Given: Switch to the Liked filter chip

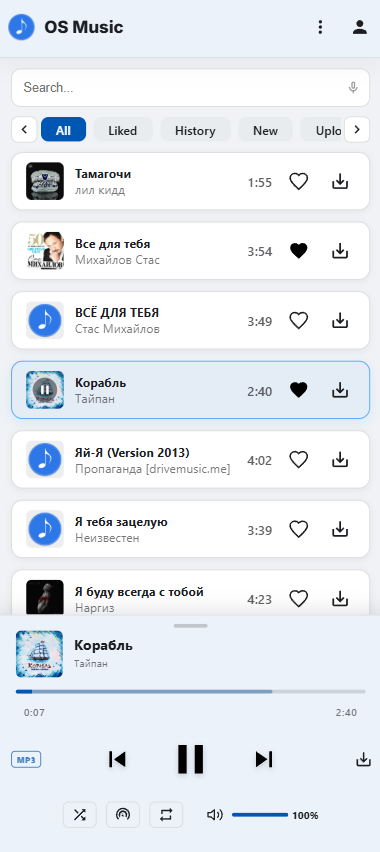Looking at the screenshot, I should pos(123,130).
